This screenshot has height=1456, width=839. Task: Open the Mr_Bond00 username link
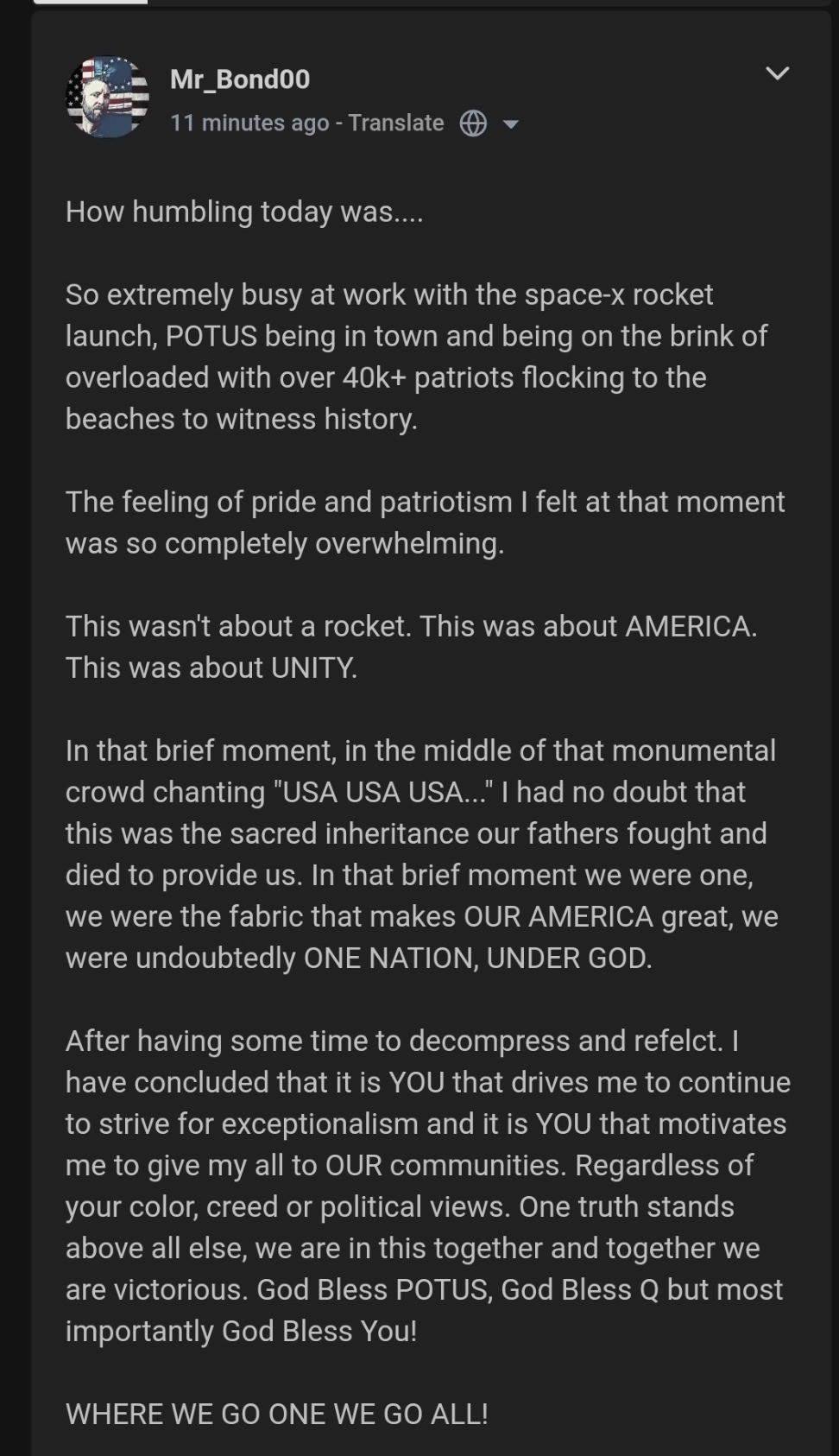(239, 79)
